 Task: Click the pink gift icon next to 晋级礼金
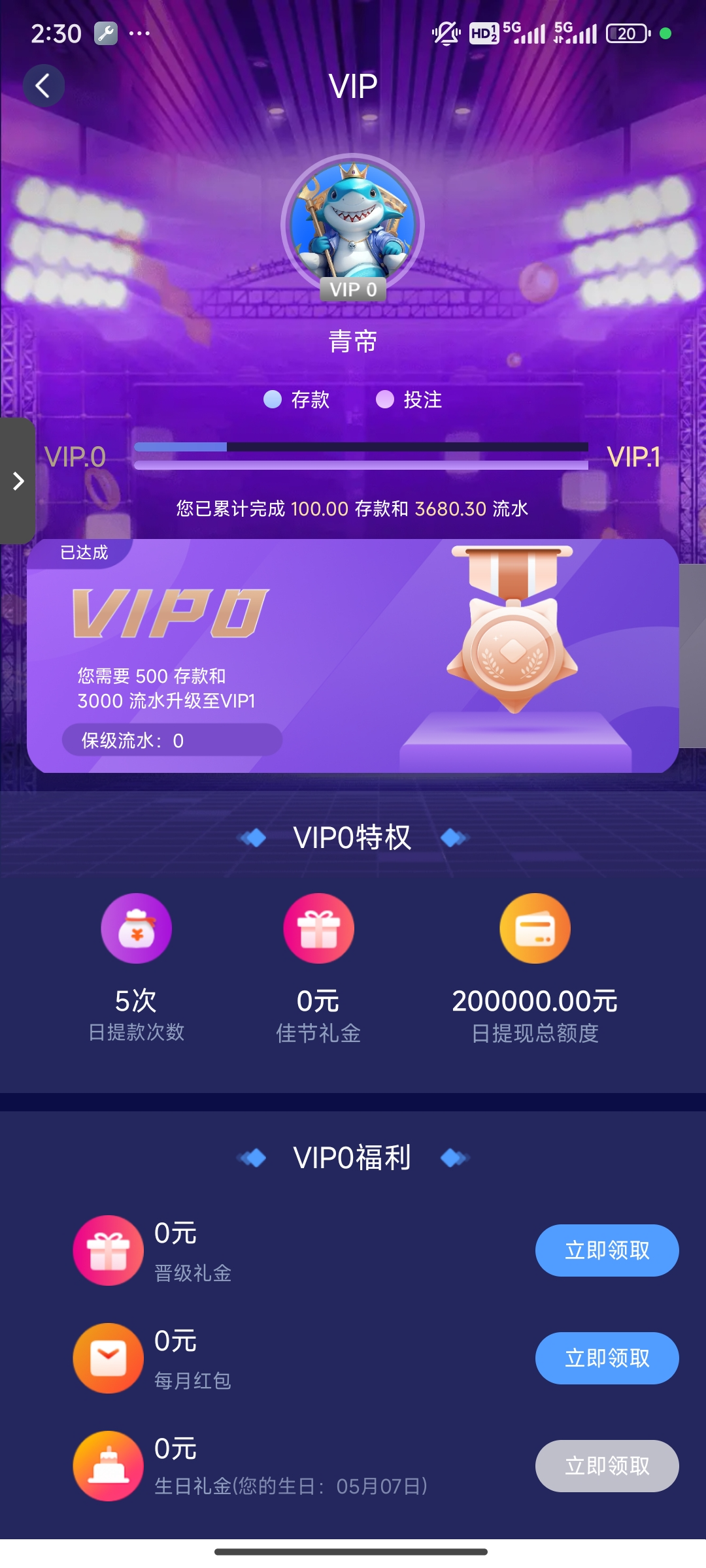tap(108, 1250)
